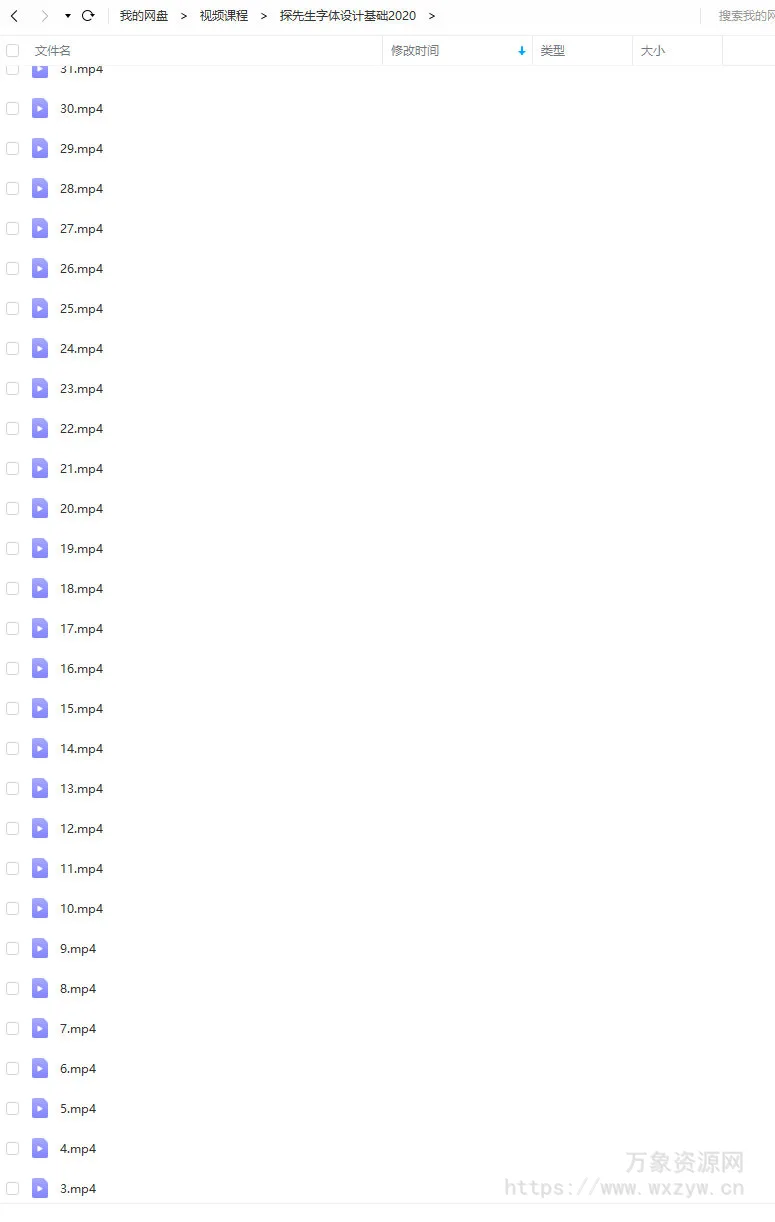Refresh the current file list
This screenshot has height=1222, width=775.
pyautogui.click(x=88, y=16)
